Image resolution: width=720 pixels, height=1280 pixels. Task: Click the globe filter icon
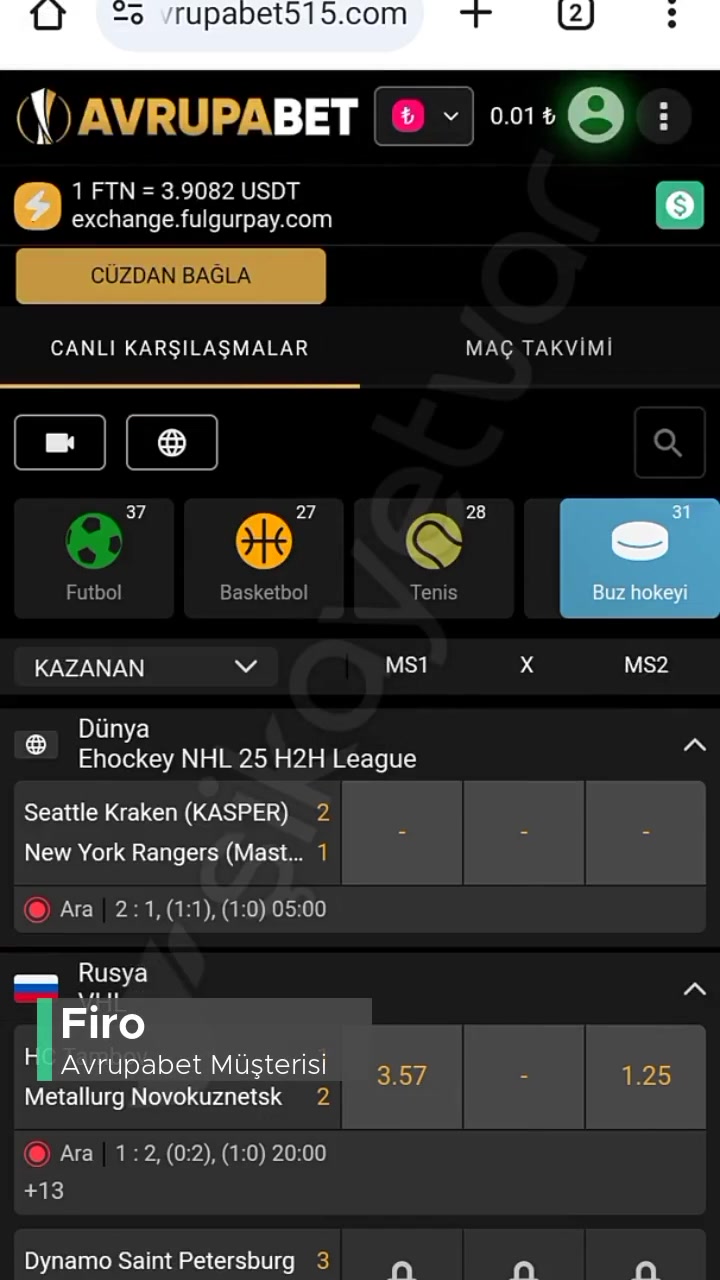click(171, 442)
